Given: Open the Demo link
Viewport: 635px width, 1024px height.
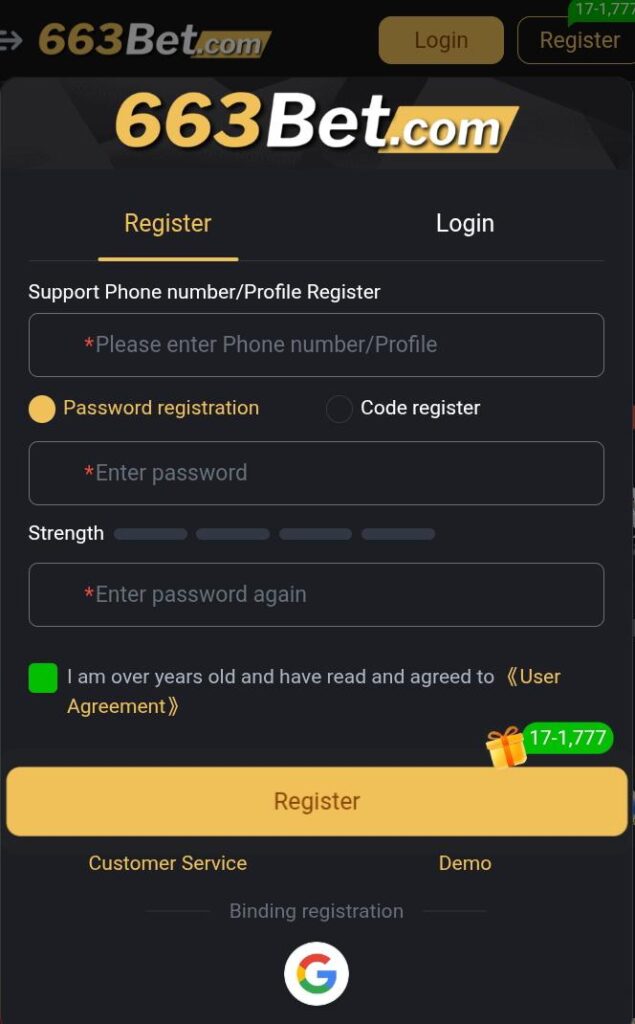Looking at the screenshot, I should tap(465, 863).
